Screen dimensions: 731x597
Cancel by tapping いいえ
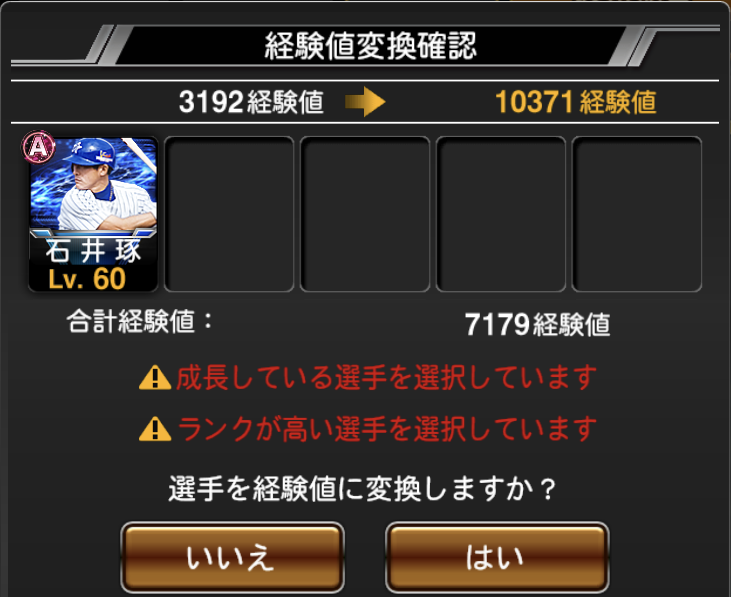coord(232,558)
